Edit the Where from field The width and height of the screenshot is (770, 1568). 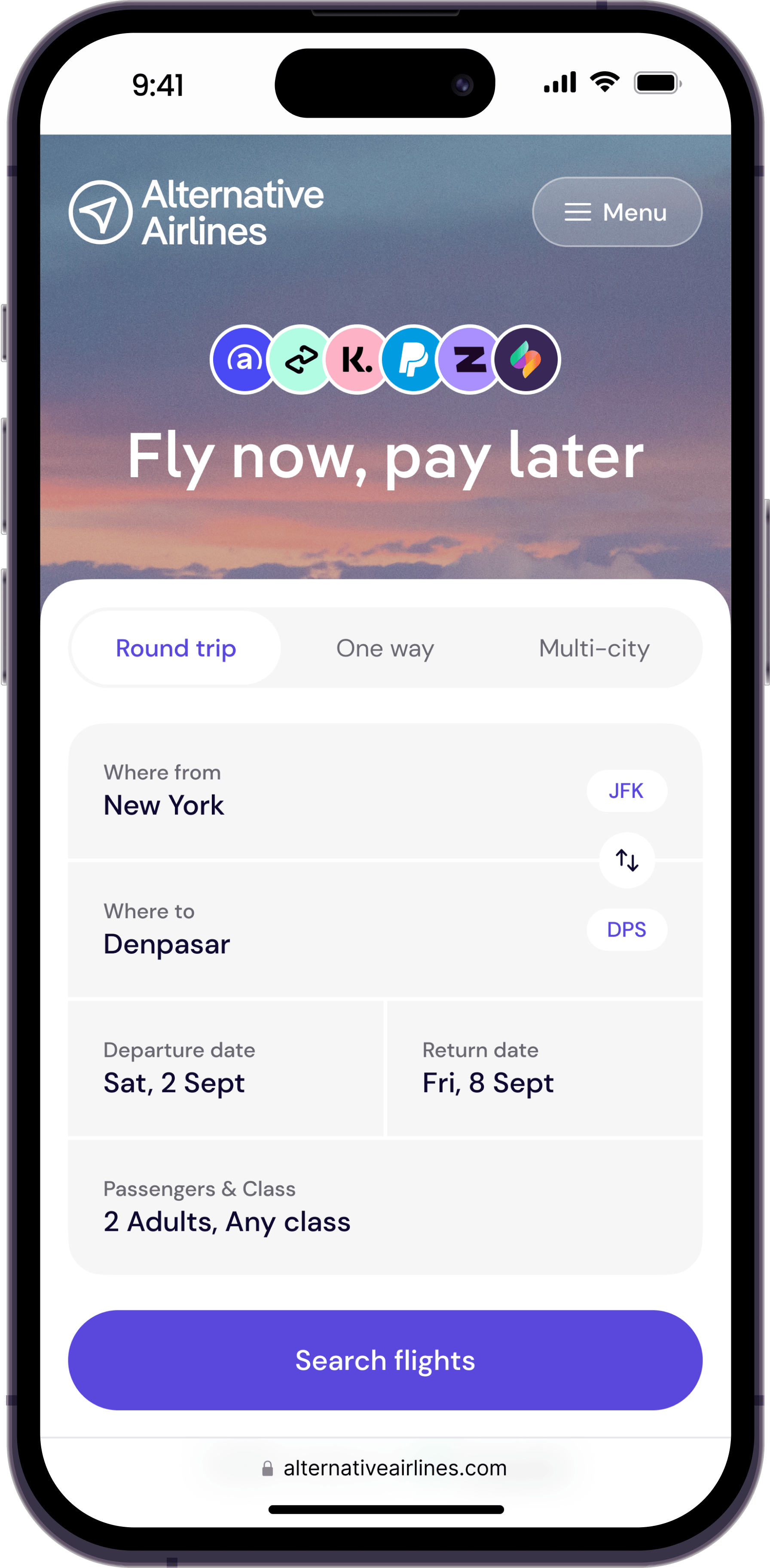point(305,792)
